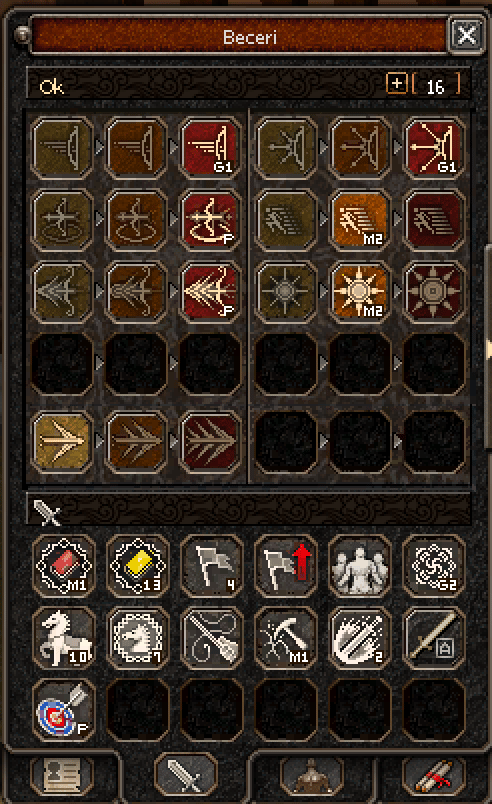492x804 pixels.
Task: Select the orange sun burst skill M2
Action: pyautogui.click(x=359, y=291)
